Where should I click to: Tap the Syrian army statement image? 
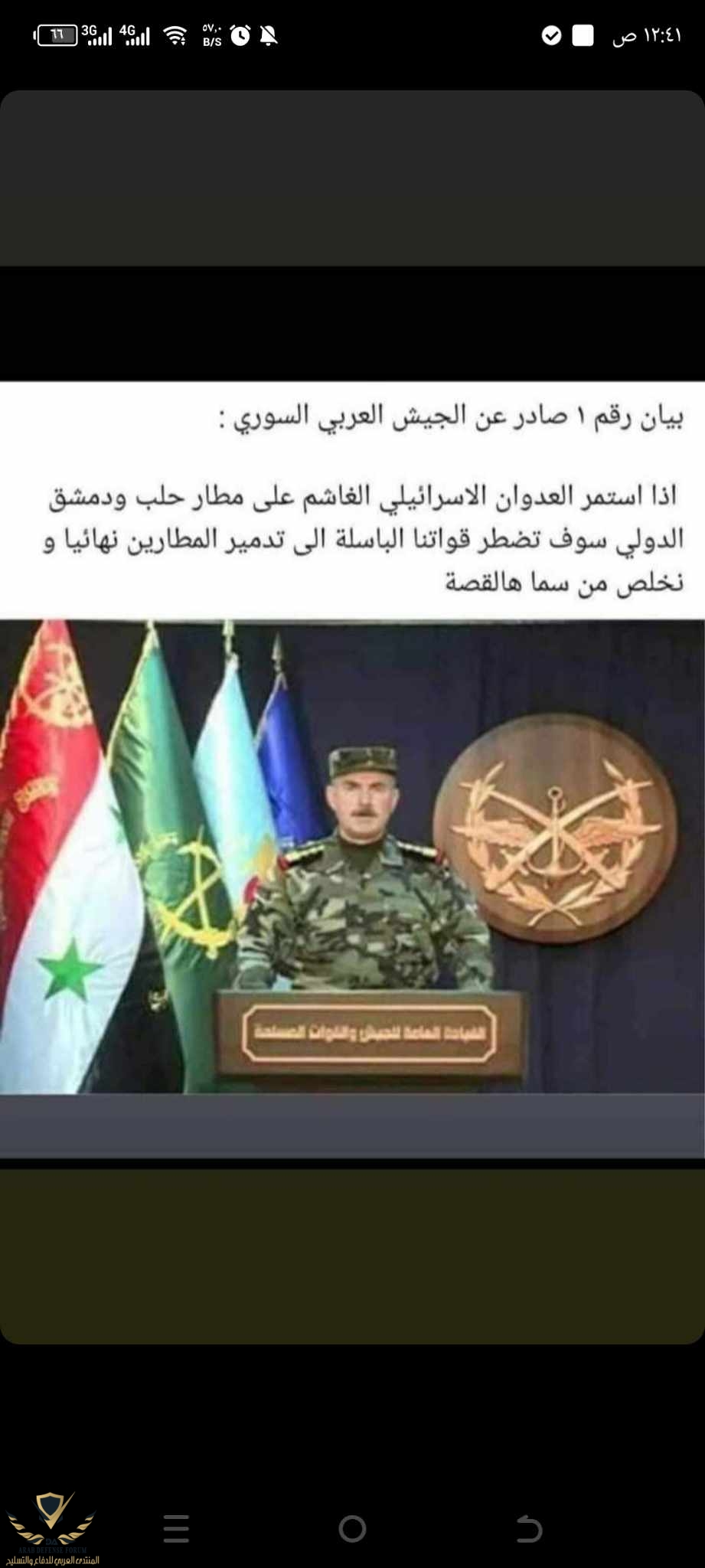(352, 769)
